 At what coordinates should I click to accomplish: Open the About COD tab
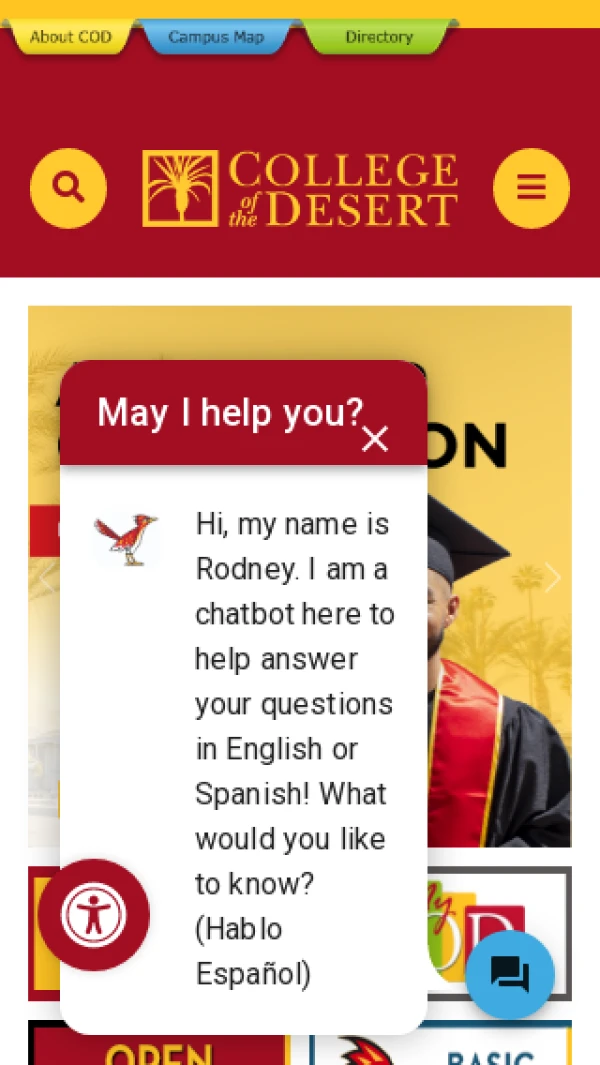click(70, 37)
